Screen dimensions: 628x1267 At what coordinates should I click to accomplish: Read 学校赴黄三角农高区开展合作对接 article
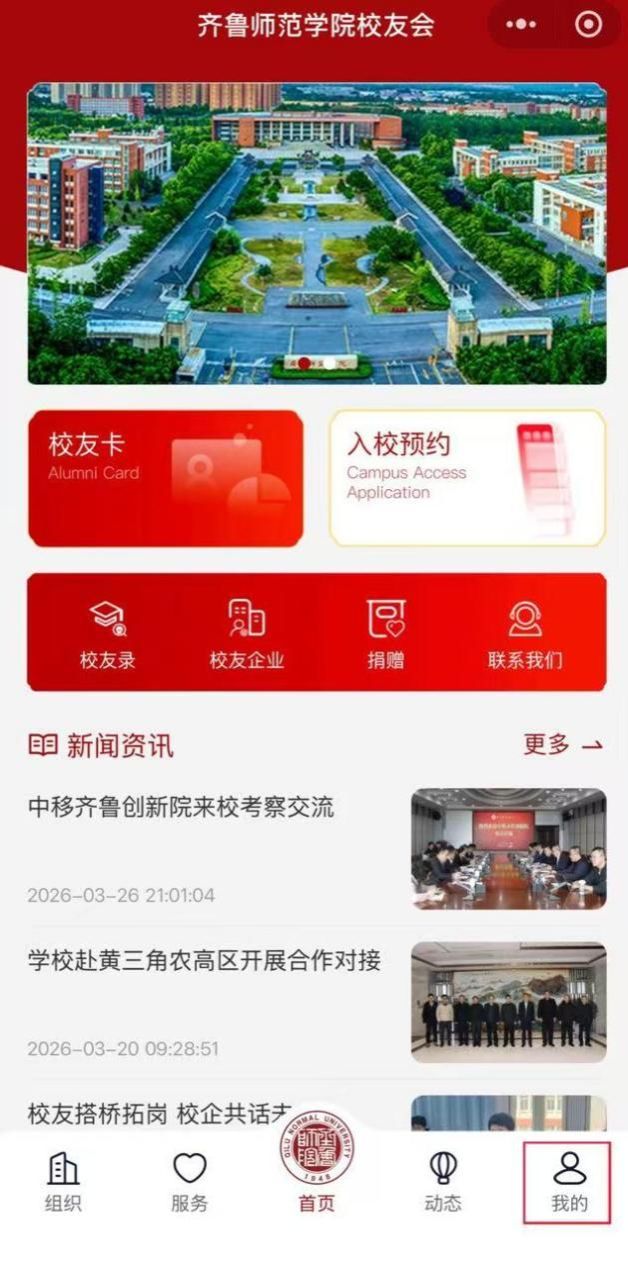pos(204,961)
